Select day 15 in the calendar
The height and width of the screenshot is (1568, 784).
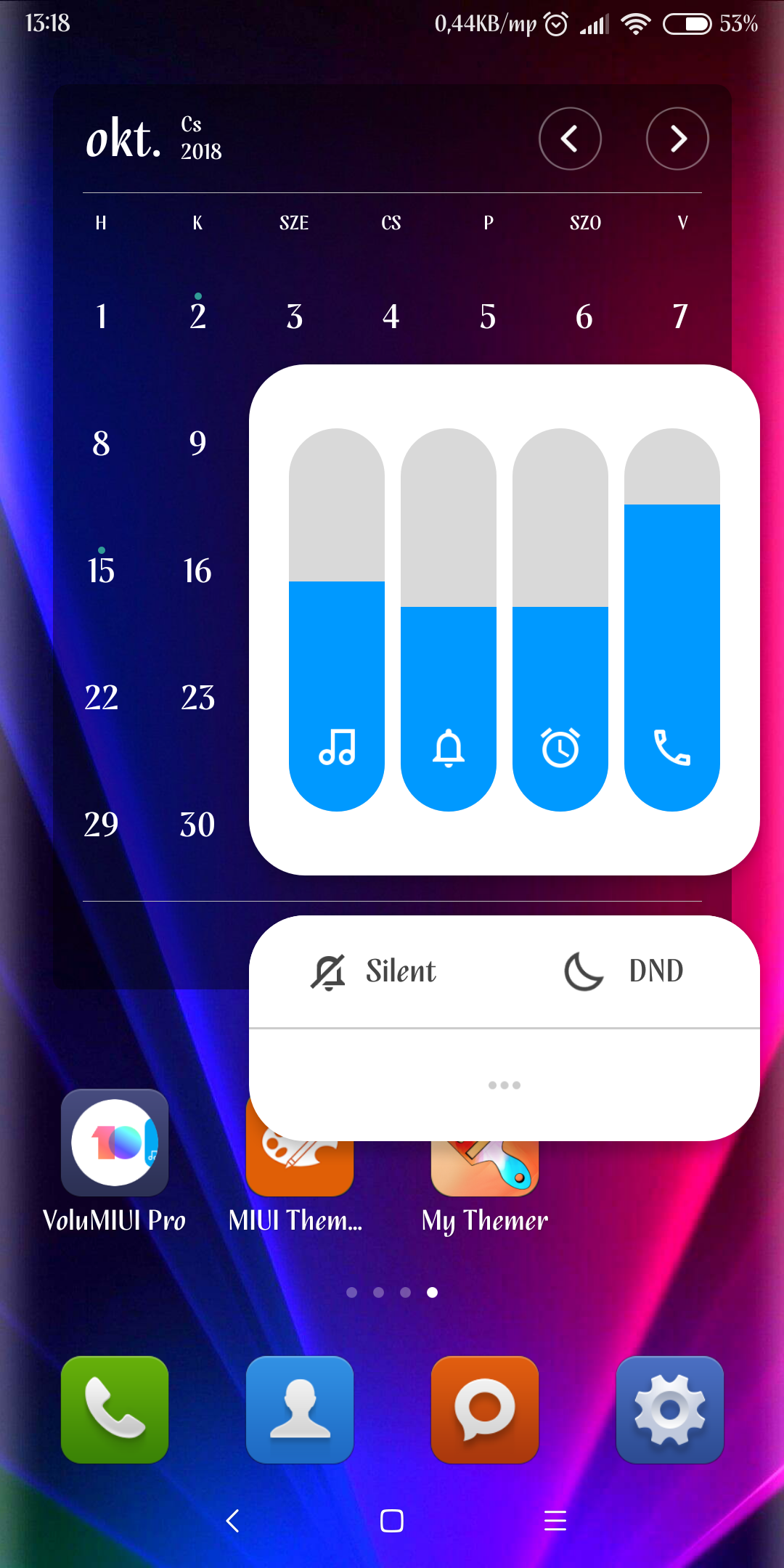(101, 571)
